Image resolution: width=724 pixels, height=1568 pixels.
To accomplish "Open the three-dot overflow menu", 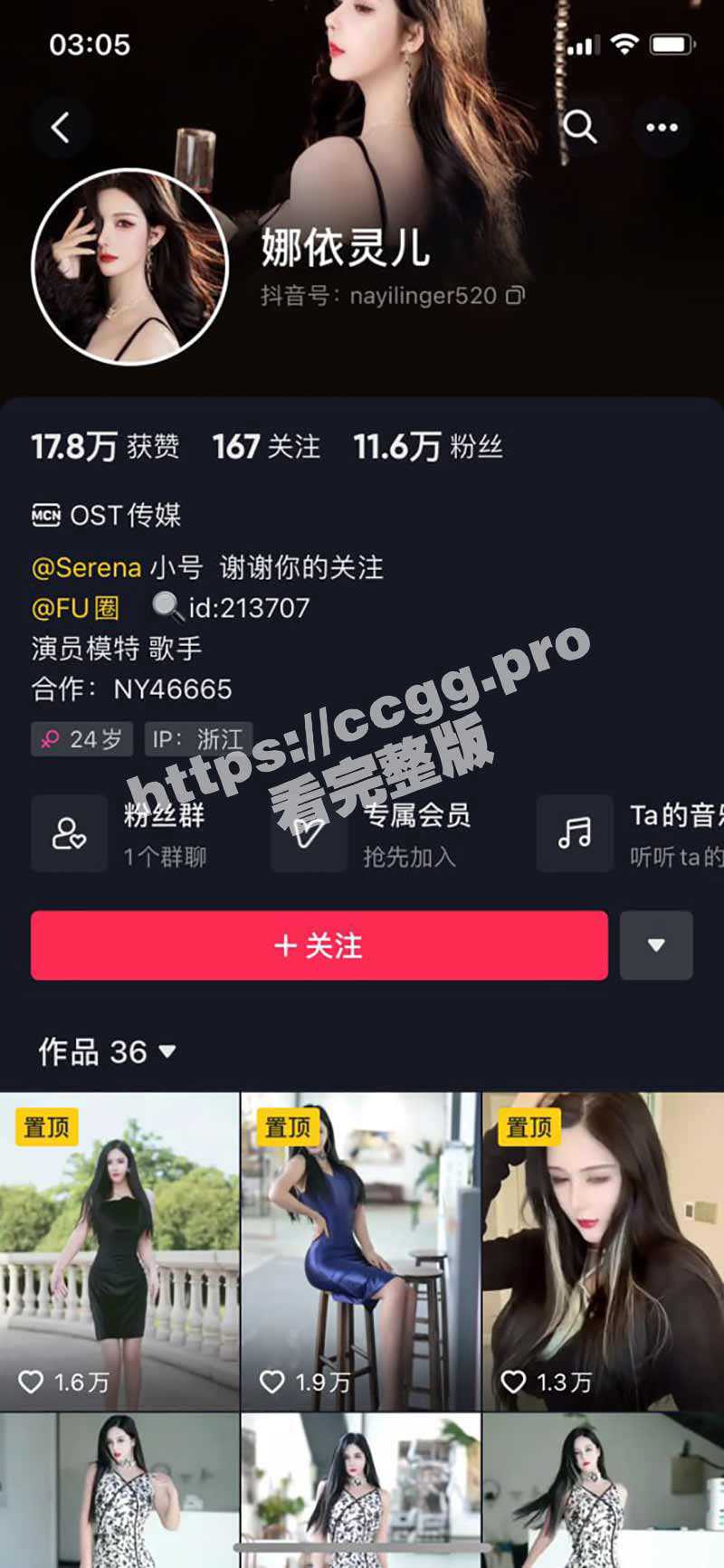I will tap(662, 128).
